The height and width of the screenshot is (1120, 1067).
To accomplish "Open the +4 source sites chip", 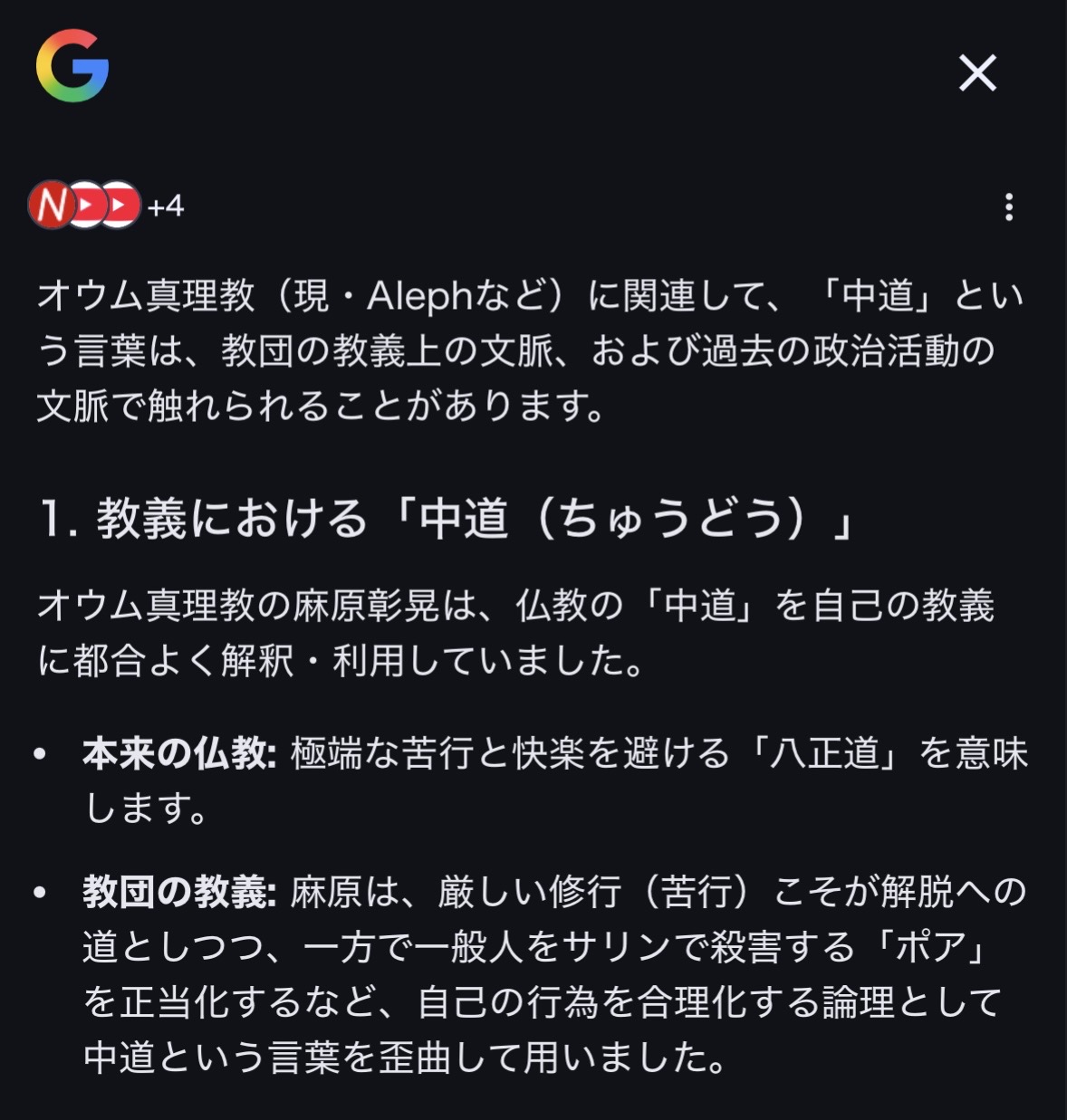I will pos(109,206).
